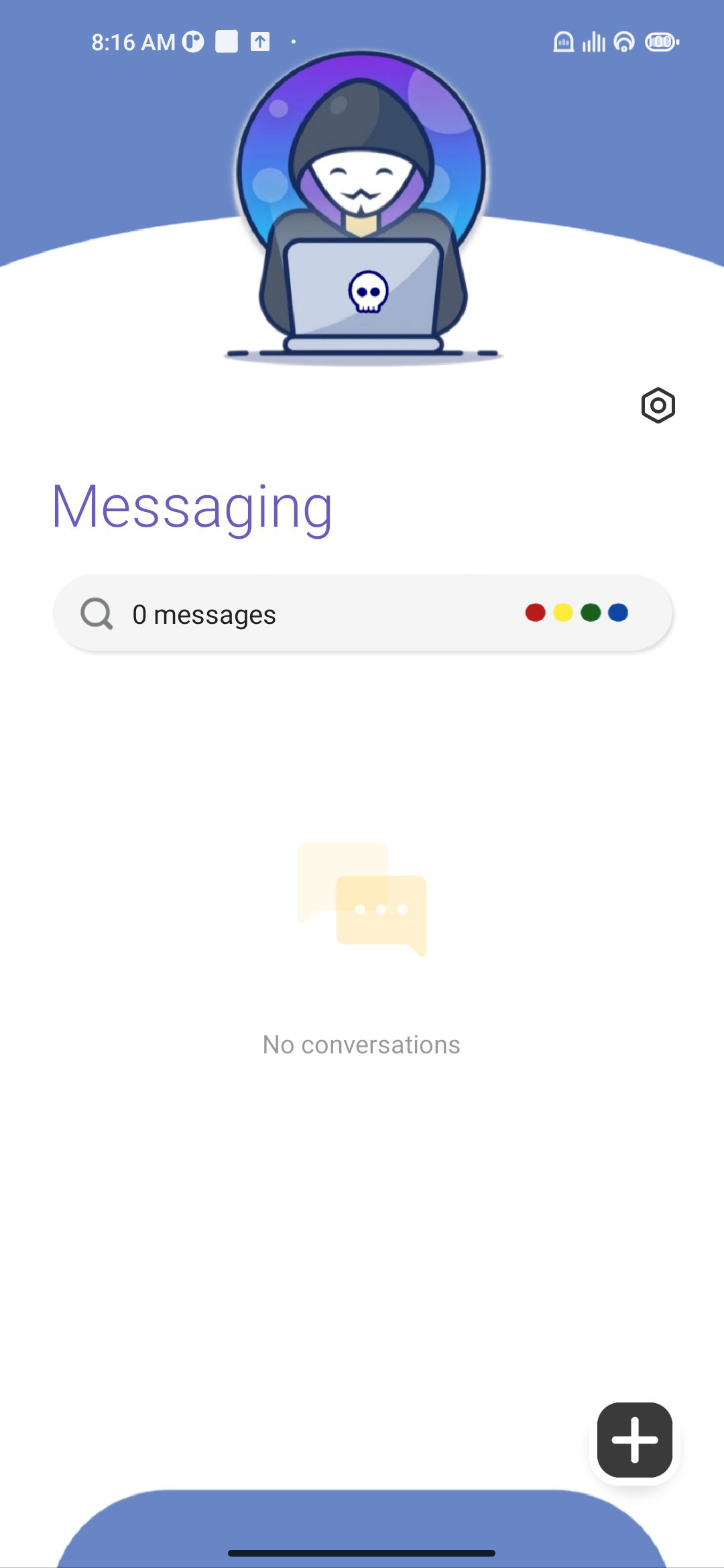Open settings via the hexagon gear icon

658,405
